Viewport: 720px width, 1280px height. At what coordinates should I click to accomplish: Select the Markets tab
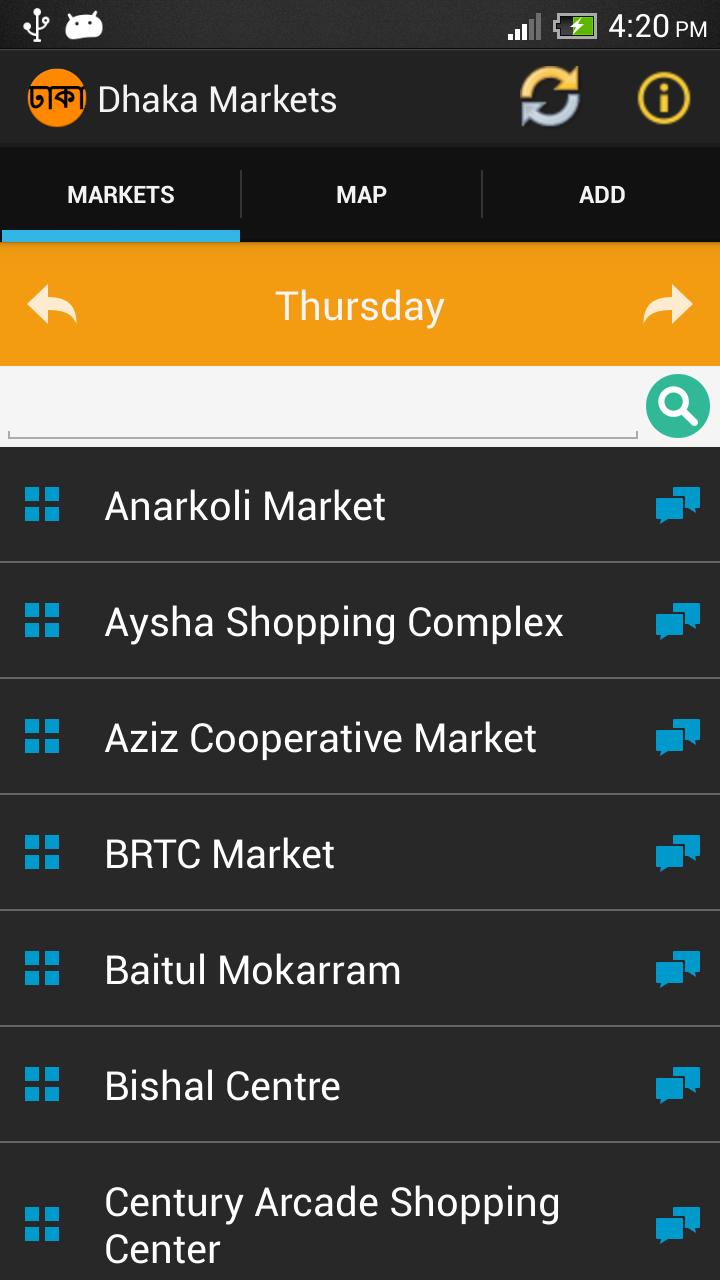[121, 195]
